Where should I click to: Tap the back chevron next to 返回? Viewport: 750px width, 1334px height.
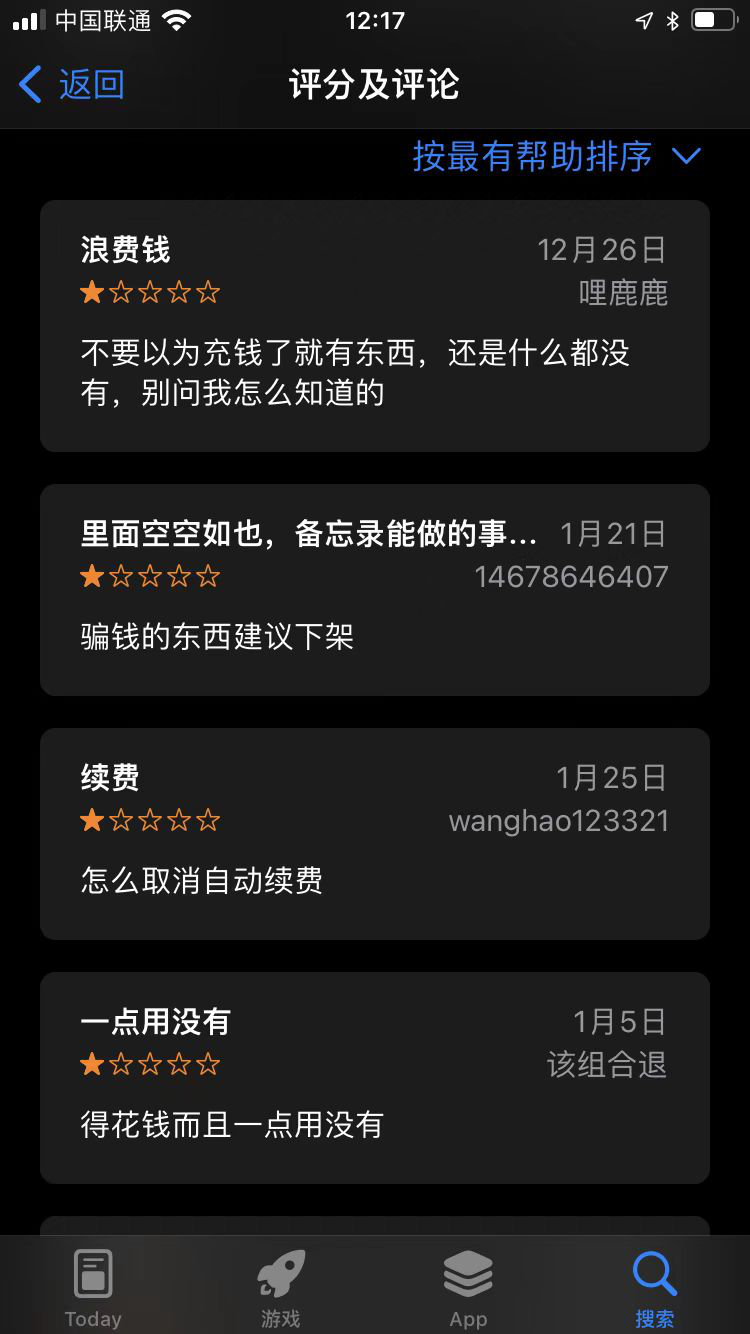coord(28,85)
